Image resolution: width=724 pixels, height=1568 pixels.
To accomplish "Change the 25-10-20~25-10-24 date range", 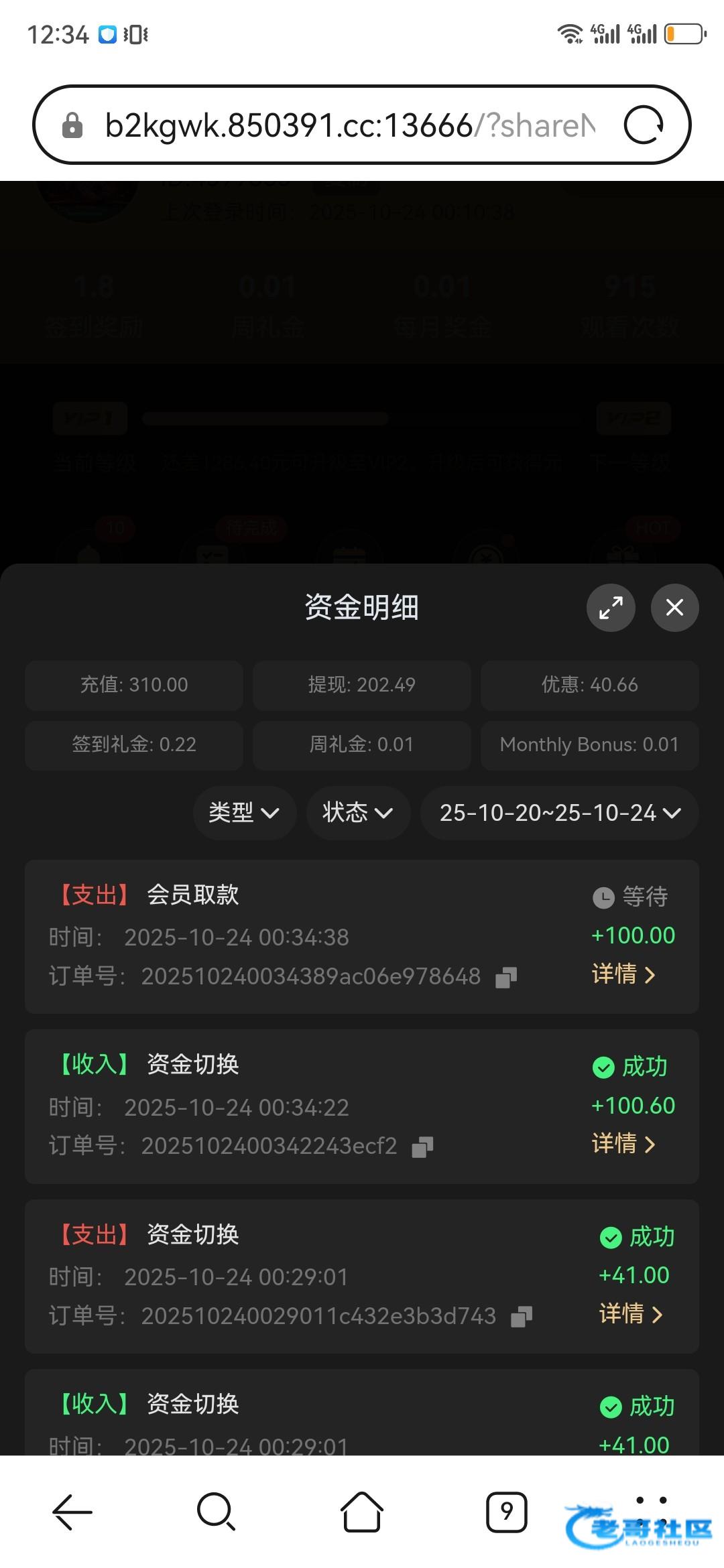I will (x=559, y=813).
